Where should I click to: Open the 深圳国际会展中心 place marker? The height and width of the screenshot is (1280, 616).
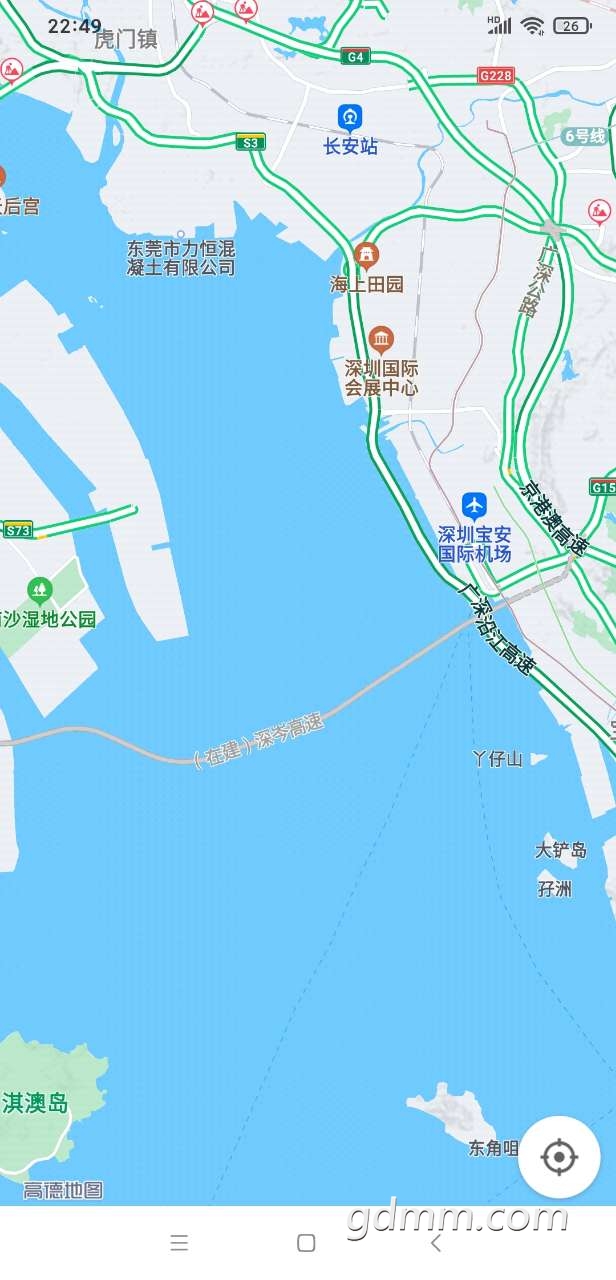pyautogui.click(x=380, y=339)
